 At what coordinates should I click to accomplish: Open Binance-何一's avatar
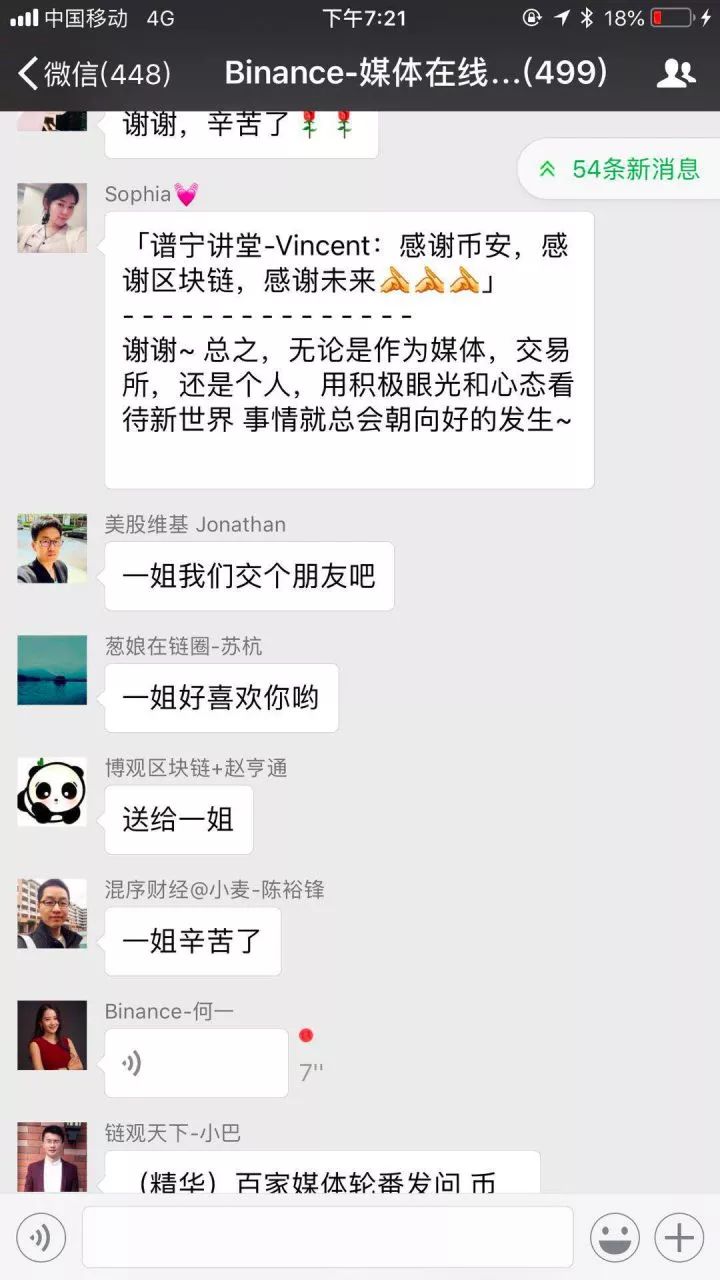(52, 1035)
